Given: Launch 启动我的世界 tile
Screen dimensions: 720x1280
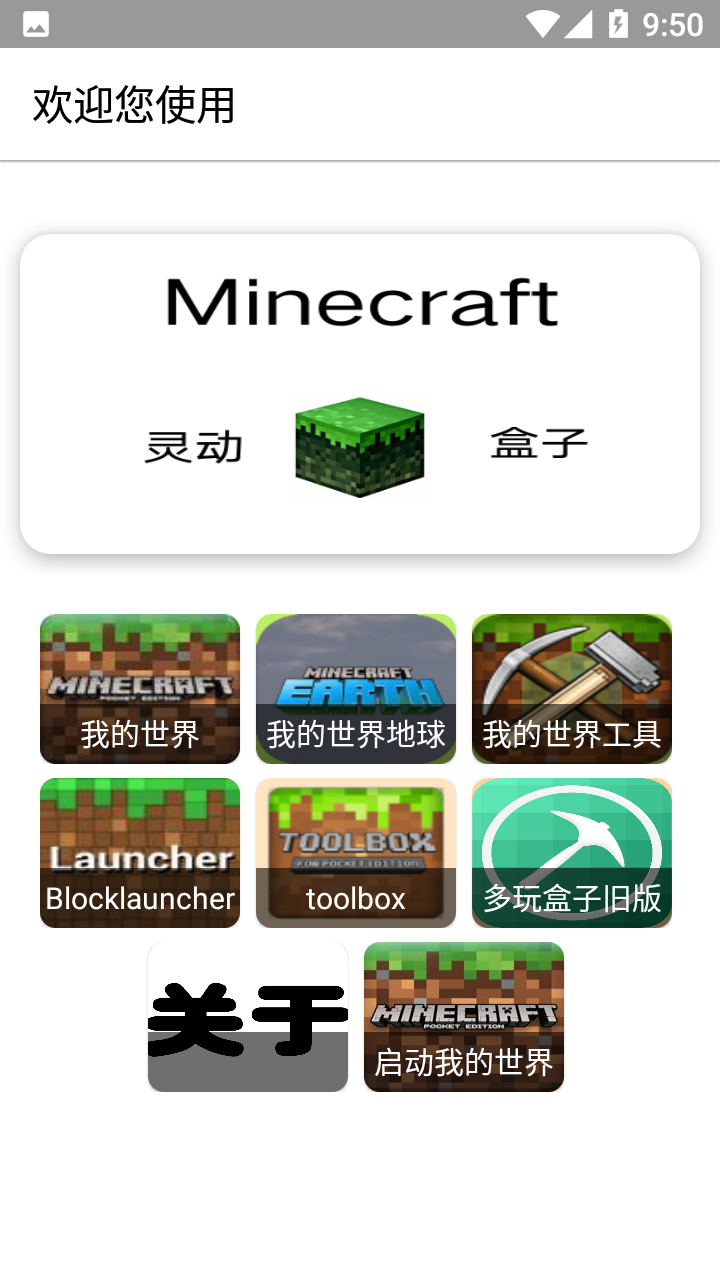Looking at the screenshot, I should coord(464,1017).
